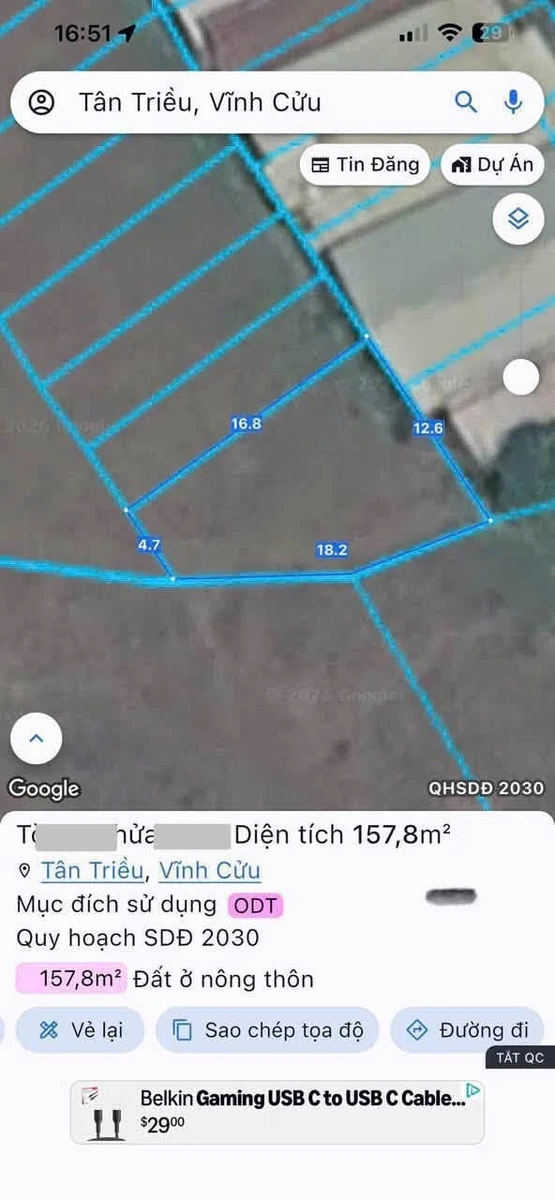555x1200 pixels.
Task: Open the Belkin Gaming USB C cable ad
Action: [277, 1110]
